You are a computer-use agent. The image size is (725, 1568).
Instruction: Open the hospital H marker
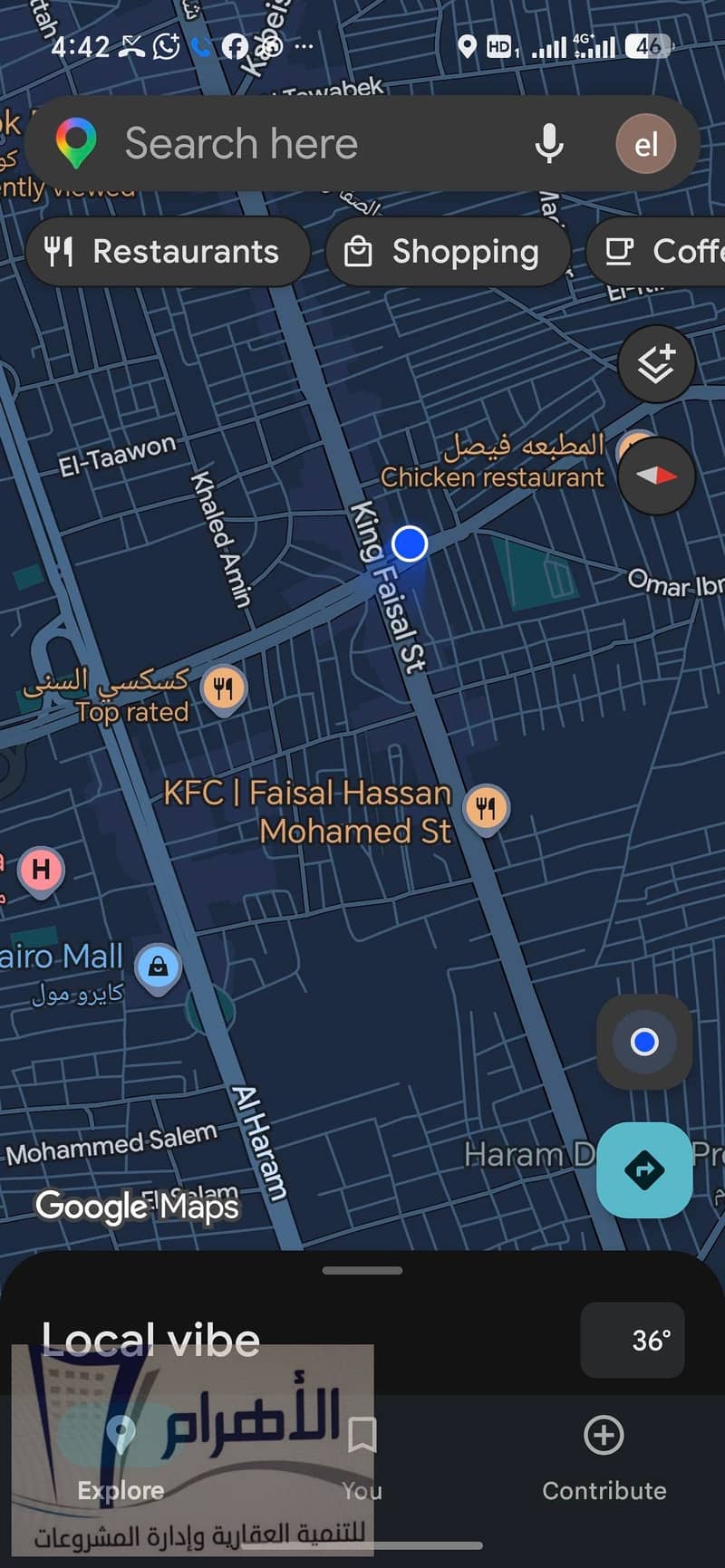41,871
